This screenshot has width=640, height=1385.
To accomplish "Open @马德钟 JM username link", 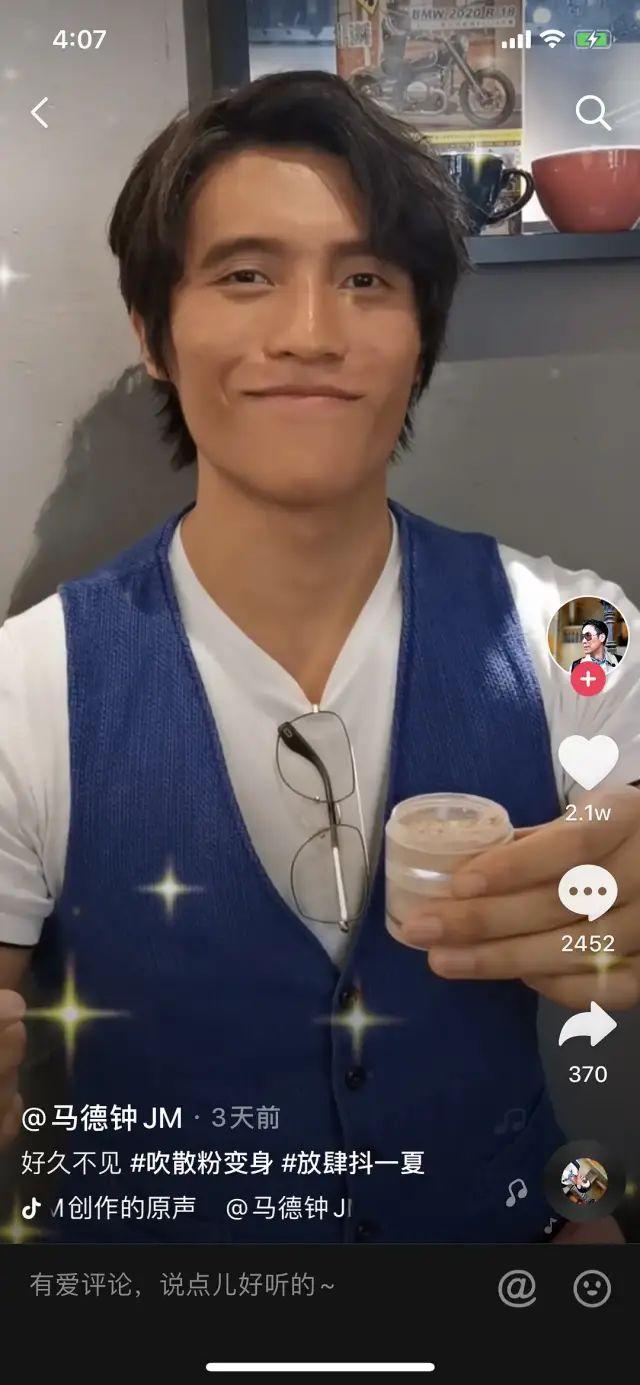I will (x=102, y=1118).
